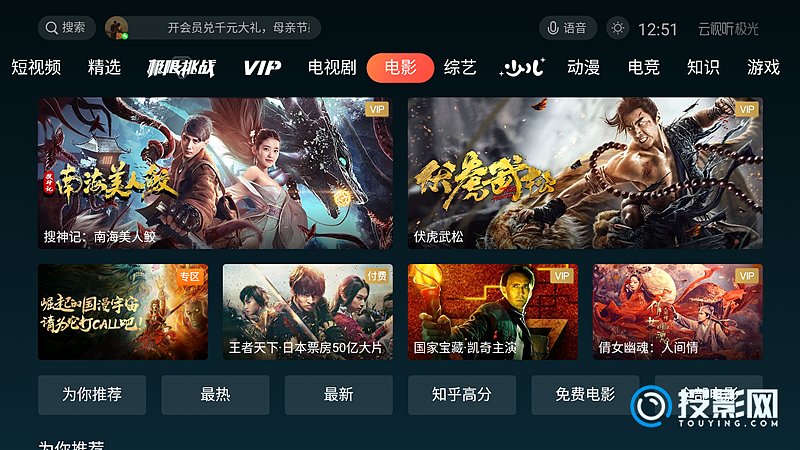This screenshot has width=800, height=450.
Task: Select the 综艺 tab
Action: coord(460,68)
